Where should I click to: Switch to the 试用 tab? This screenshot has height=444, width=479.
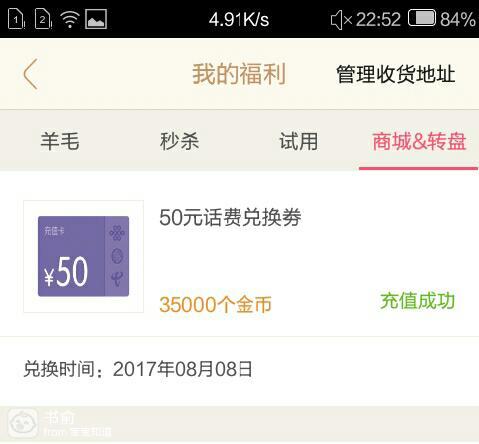point(299,141)
